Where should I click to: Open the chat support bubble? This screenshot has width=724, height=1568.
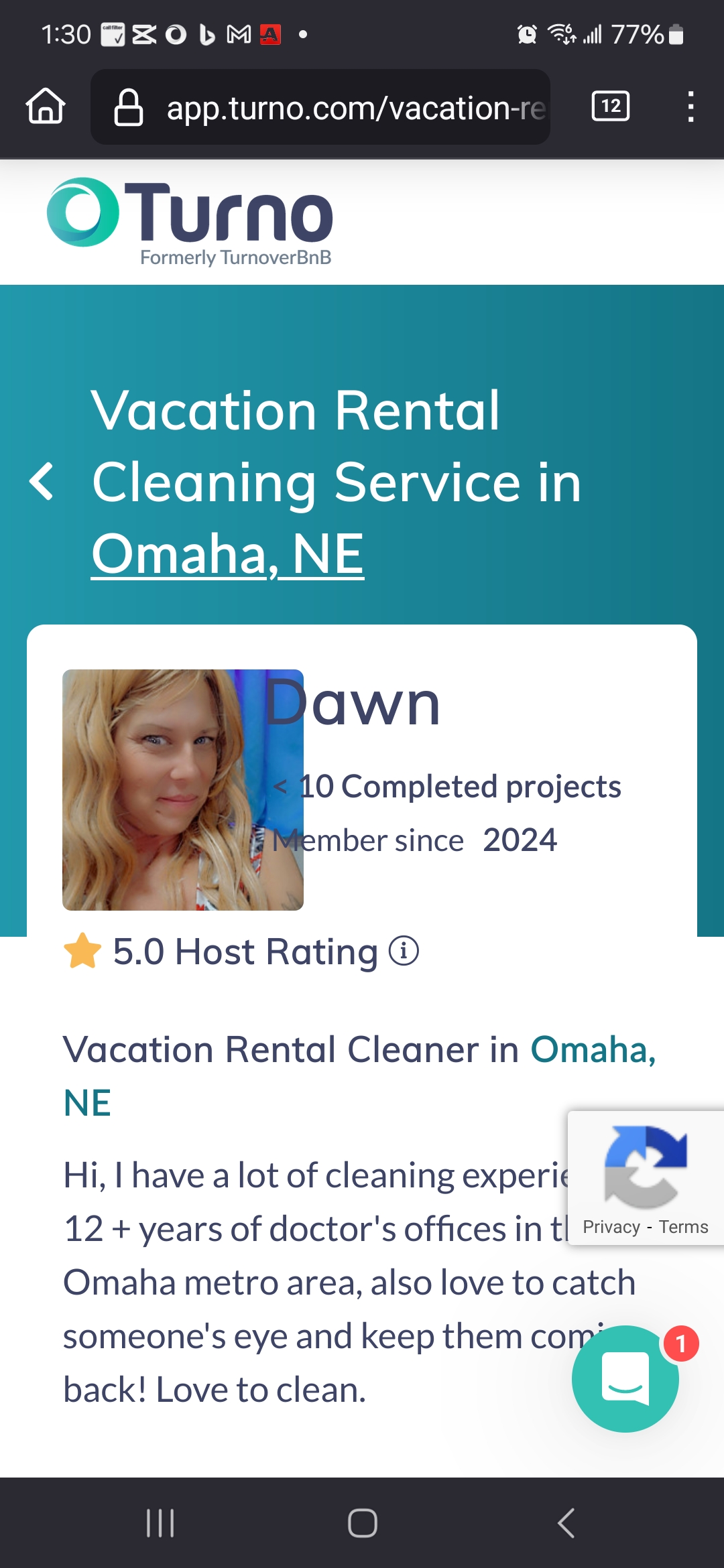point(625,1378)
